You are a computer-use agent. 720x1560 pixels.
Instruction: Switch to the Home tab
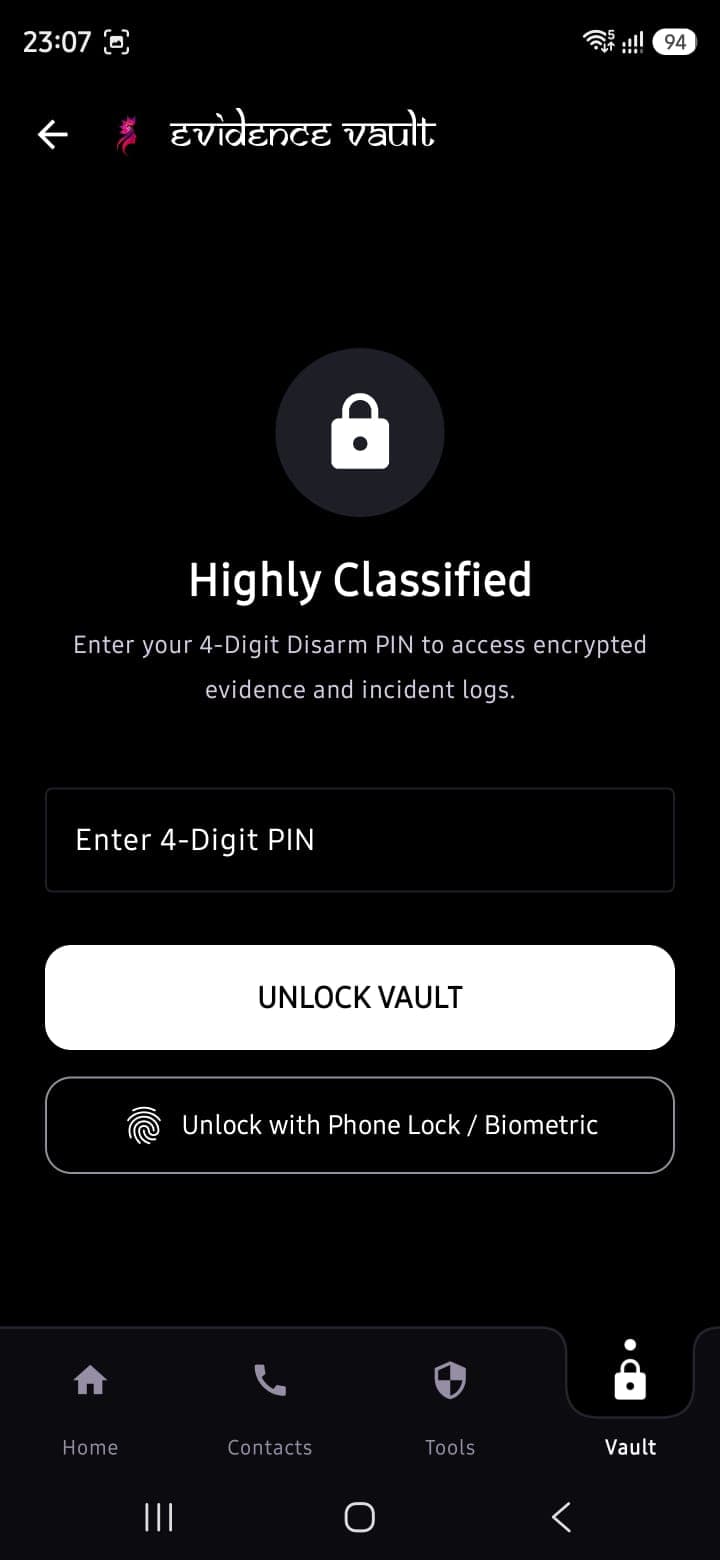pos(90,1410)
